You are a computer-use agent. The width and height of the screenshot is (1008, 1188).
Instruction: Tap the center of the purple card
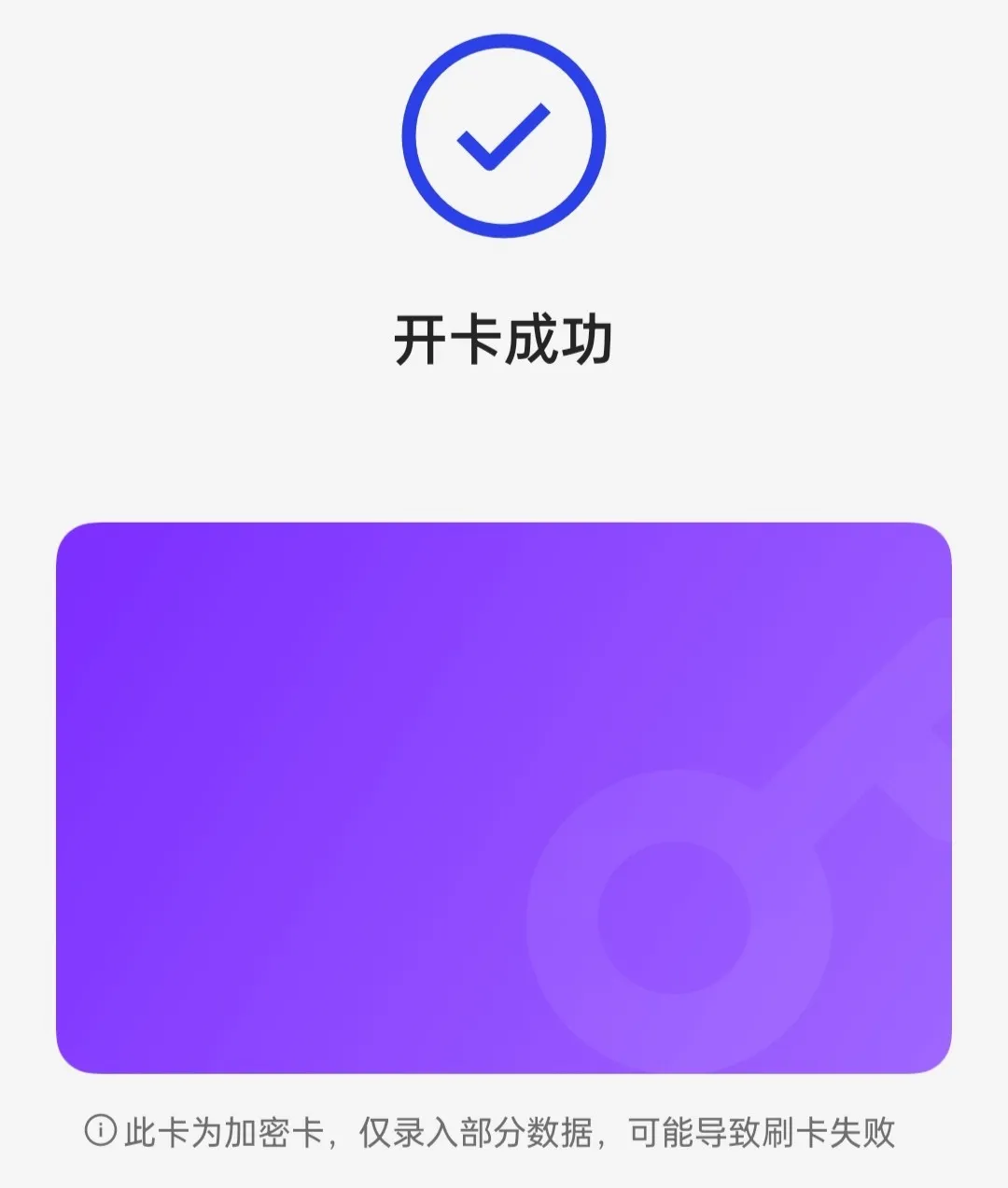pyautogui.click(x=504, y=798)
